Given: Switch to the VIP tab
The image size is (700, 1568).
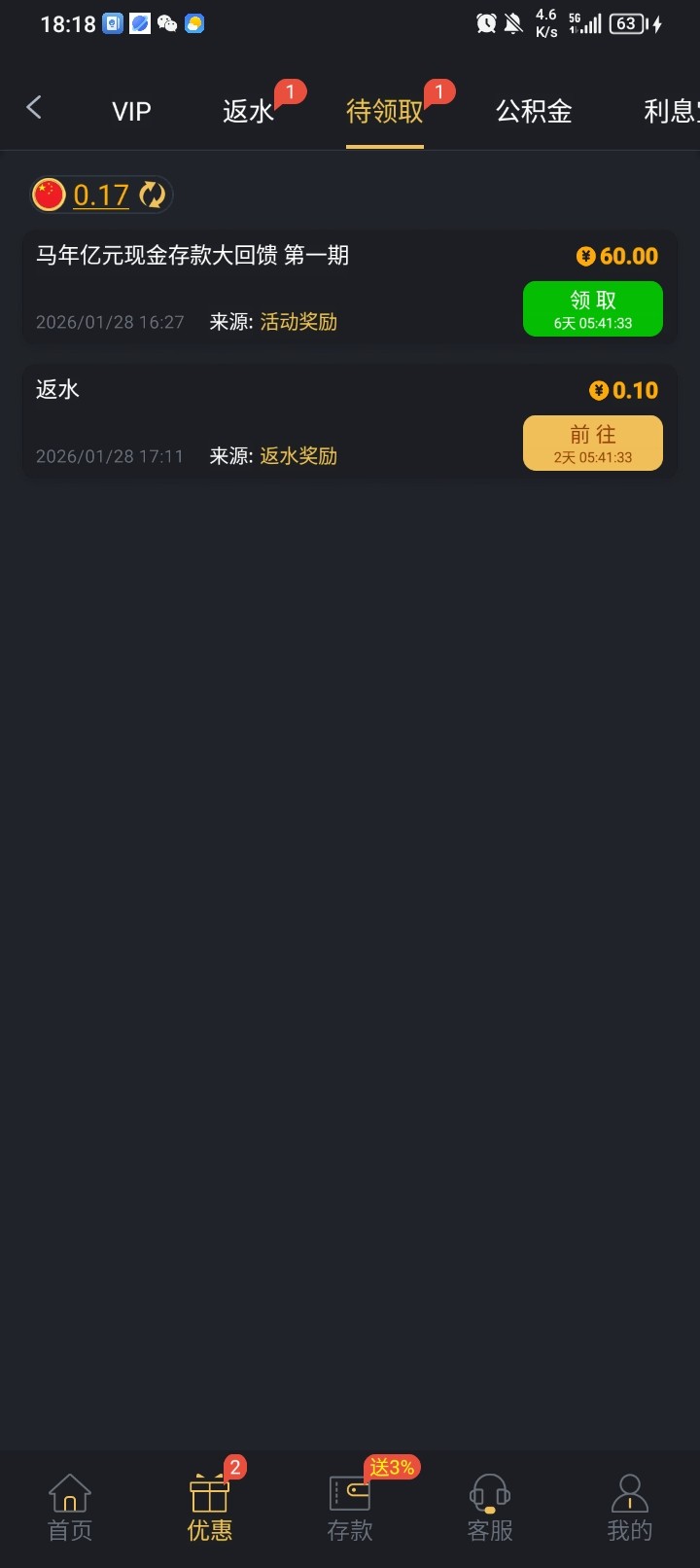Looking at the screenshot, I should pyautogui.click(x=131, y=112).
